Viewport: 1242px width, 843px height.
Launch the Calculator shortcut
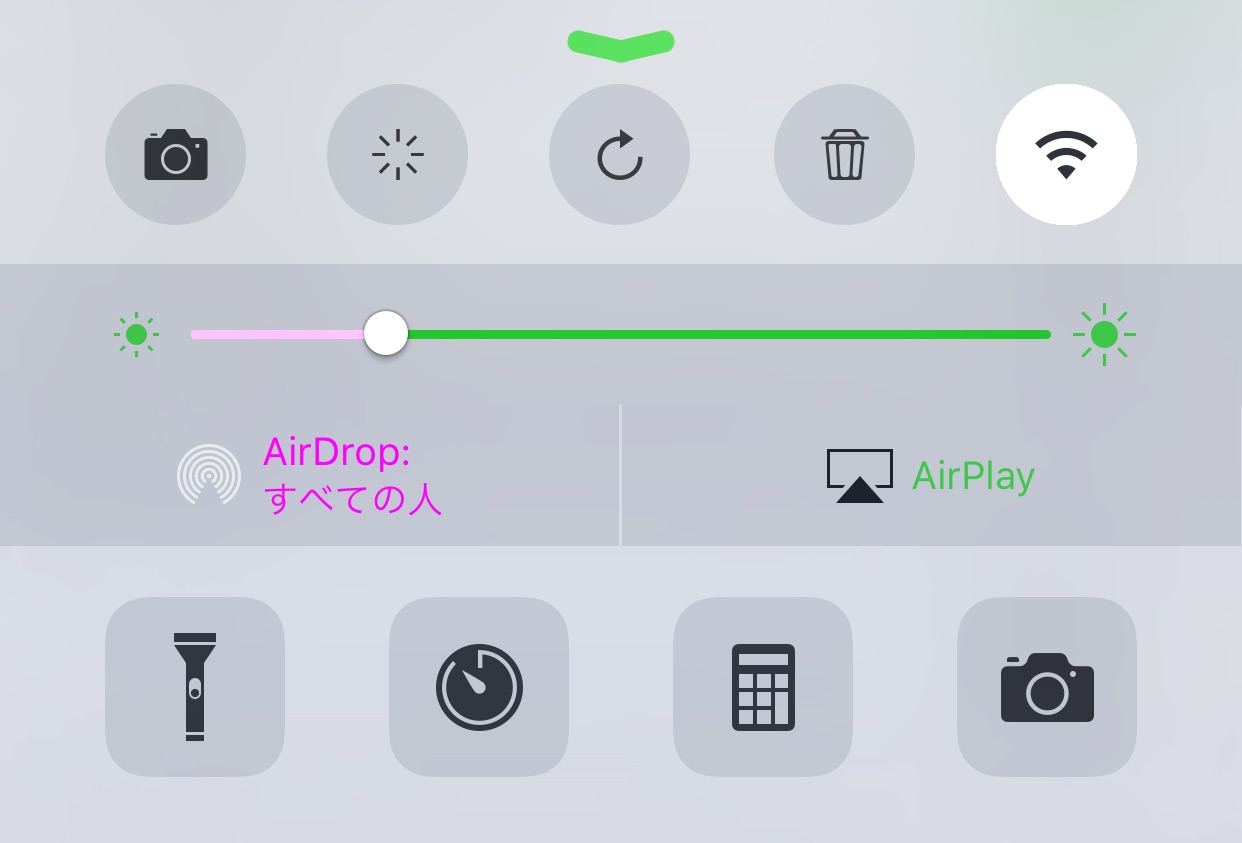tap(763, 687)
